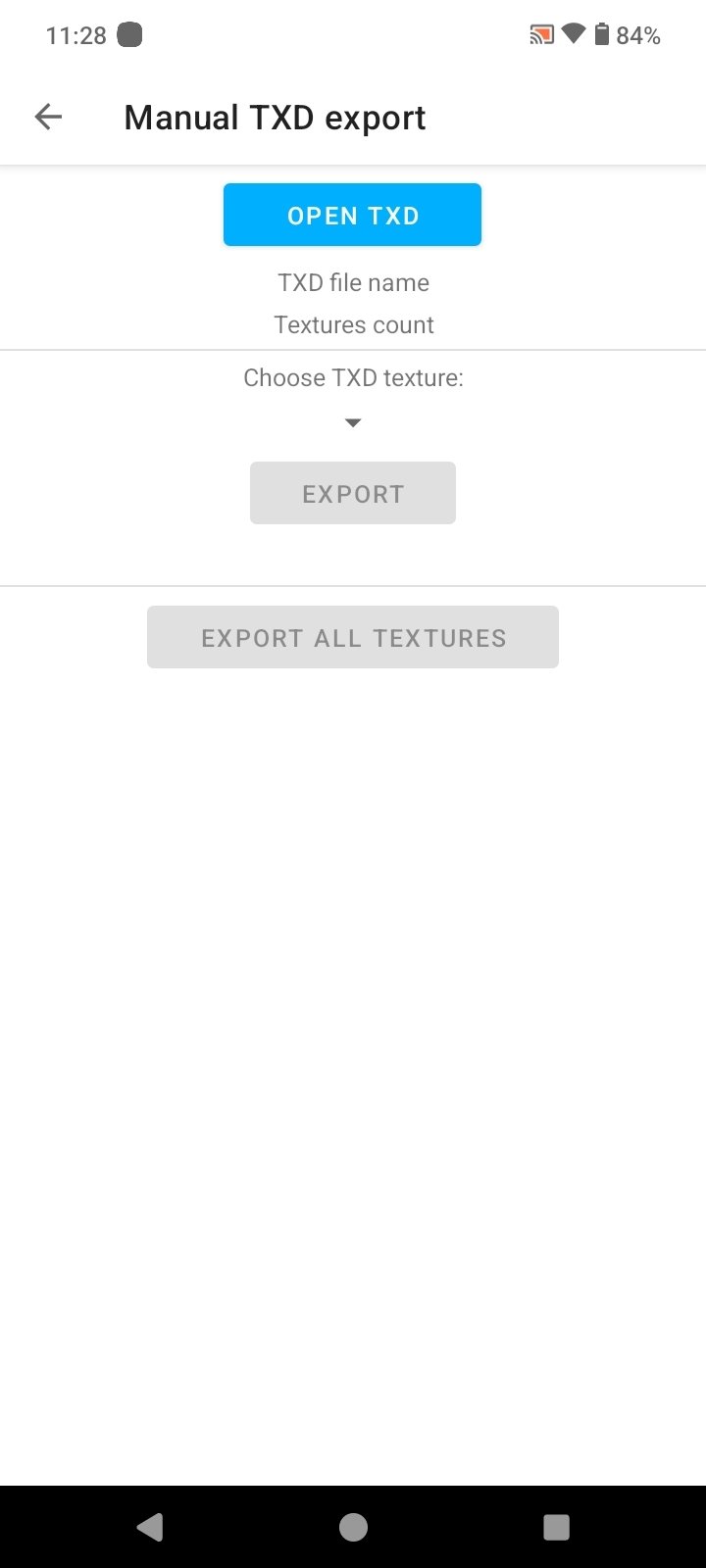The height and width of the screenshot is (1568, 706).
Task: Go to the system home screen
Action: [353, 1527]
